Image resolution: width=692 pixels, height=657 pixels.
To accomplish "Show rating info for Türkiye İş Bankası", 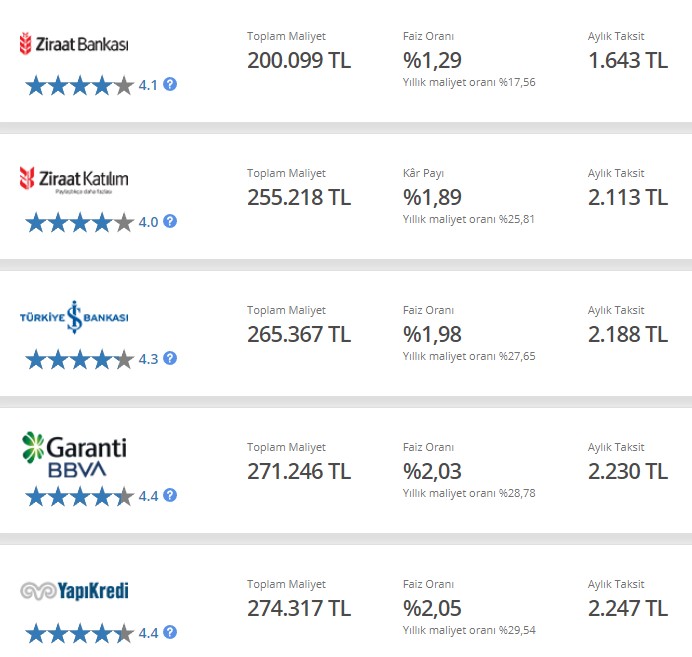I will pos(170,358).
